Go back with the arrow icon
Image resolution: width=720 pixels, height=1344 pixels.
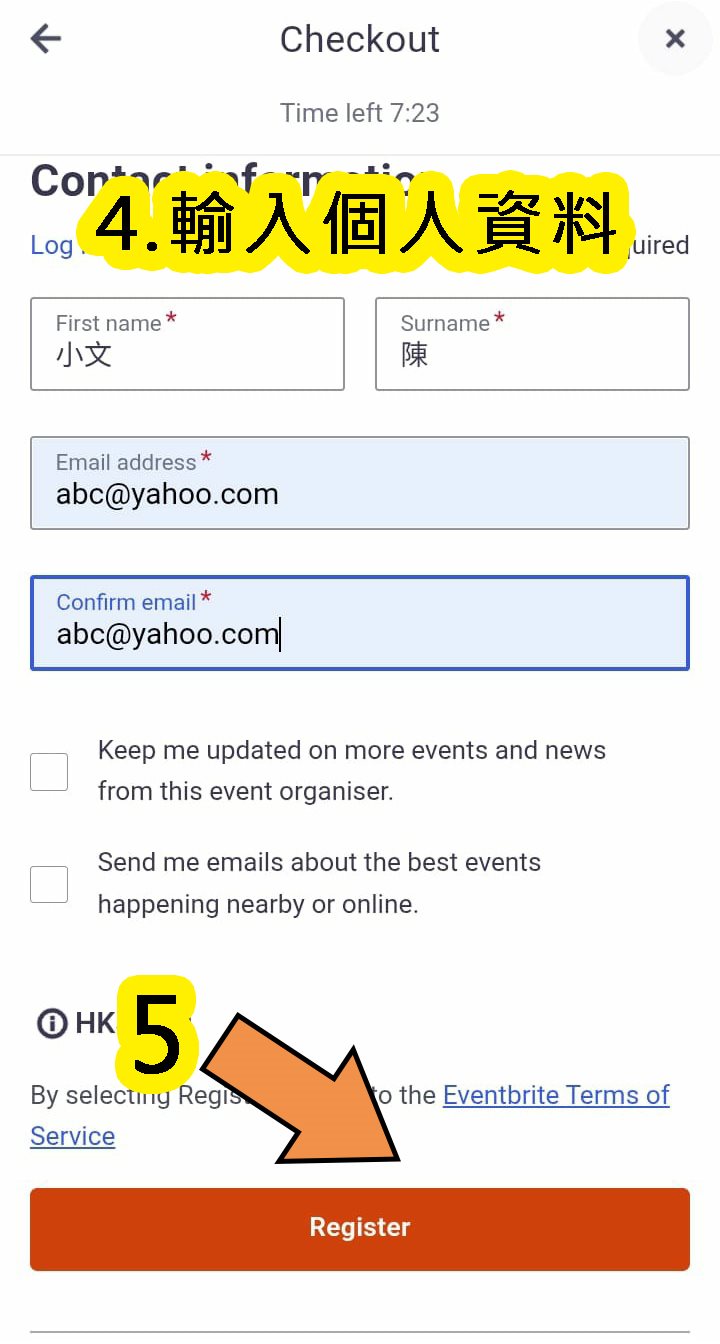tap(46, 39)
